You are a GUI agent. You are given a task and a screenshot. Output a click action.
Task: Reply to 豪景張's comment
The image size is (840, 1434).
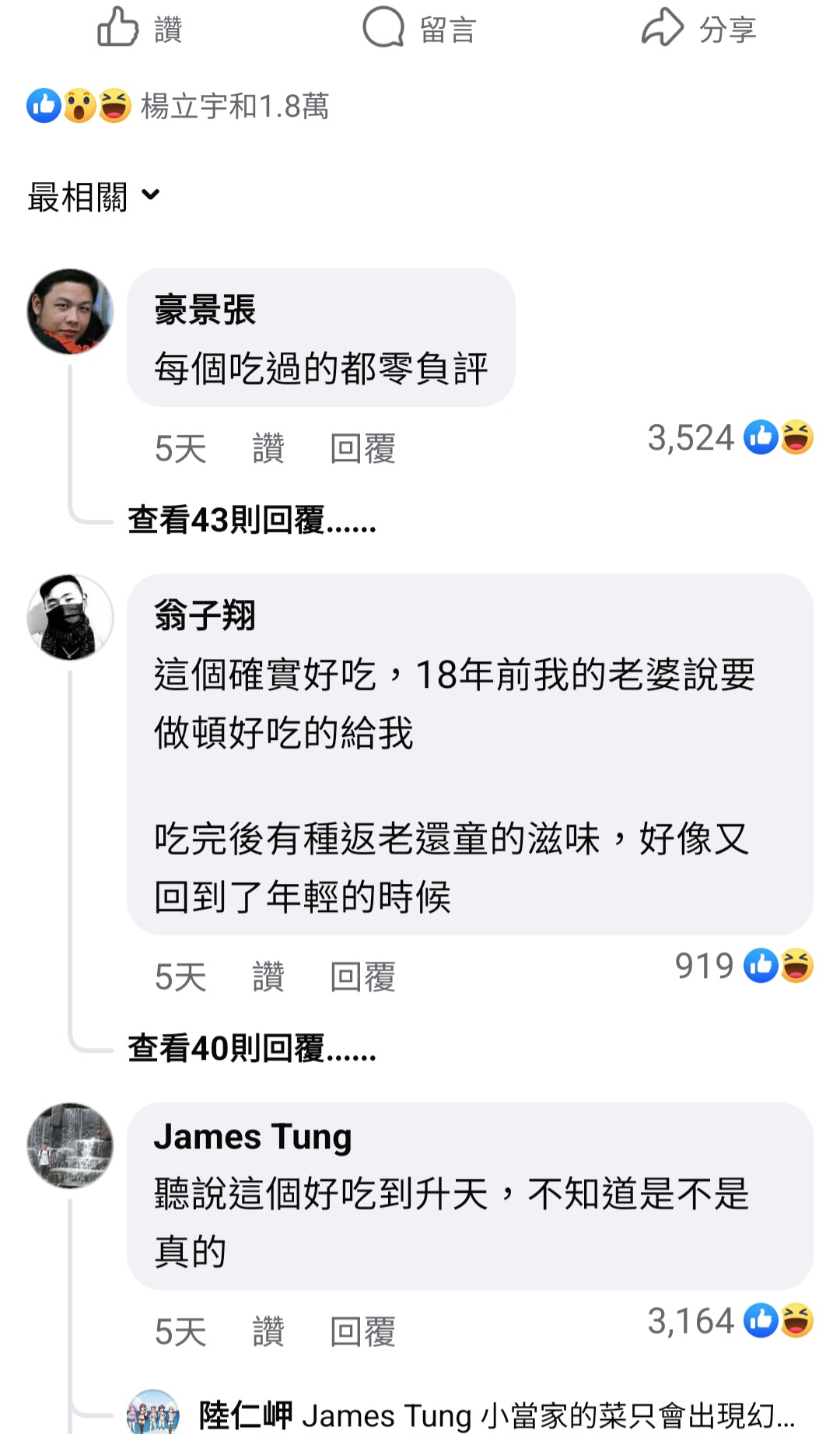[x=362, y=449]
